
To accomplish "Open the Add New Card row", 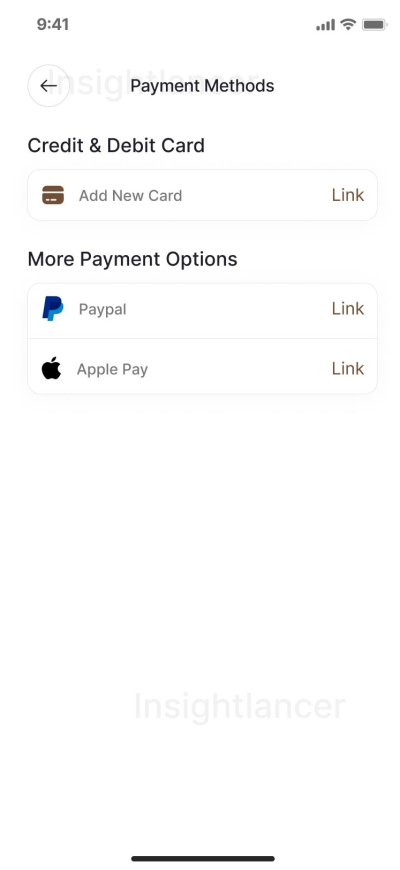I will [202, 195].
